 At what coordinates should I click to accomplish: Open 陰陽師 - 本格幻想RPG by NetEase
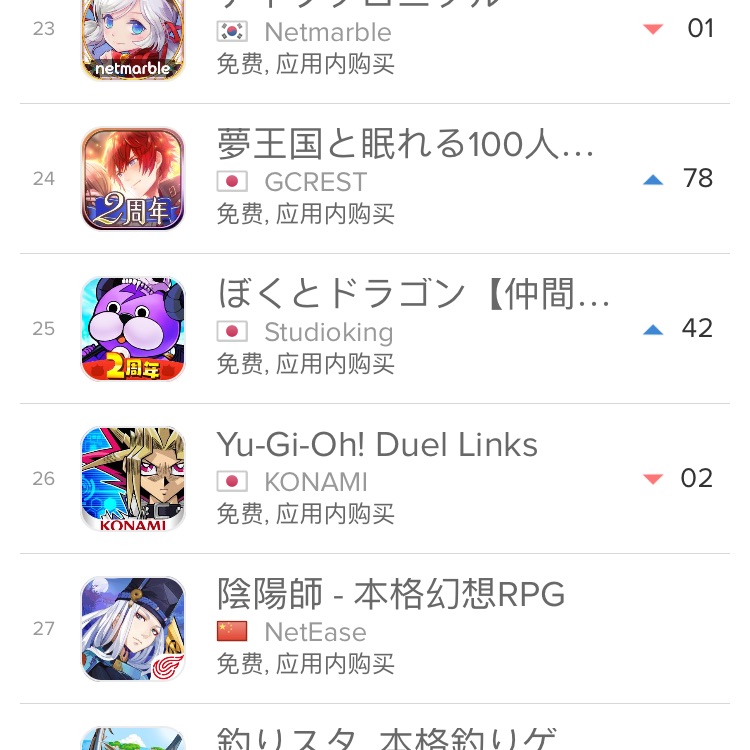tap(391, 628)
